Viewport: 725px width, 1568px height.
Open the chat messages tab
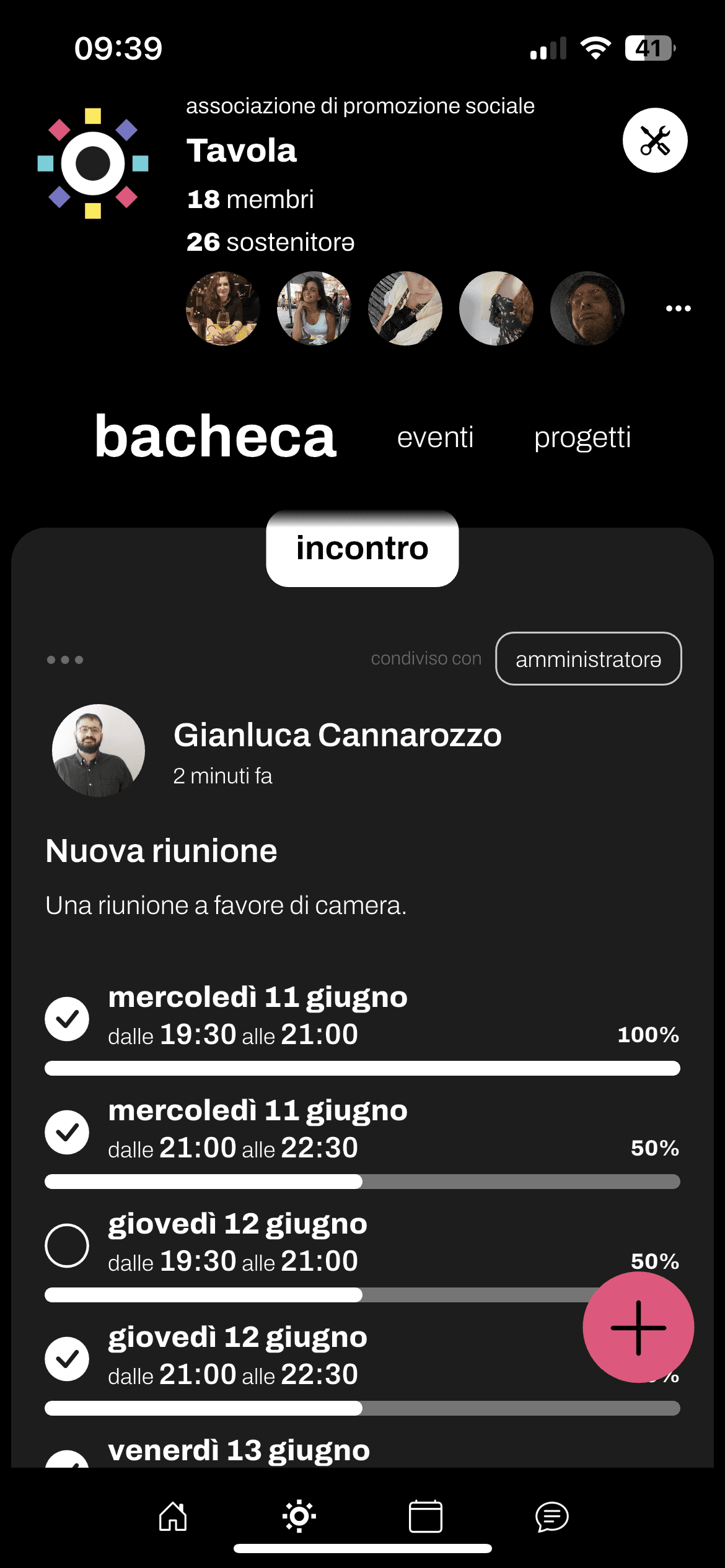(551, 1517)
